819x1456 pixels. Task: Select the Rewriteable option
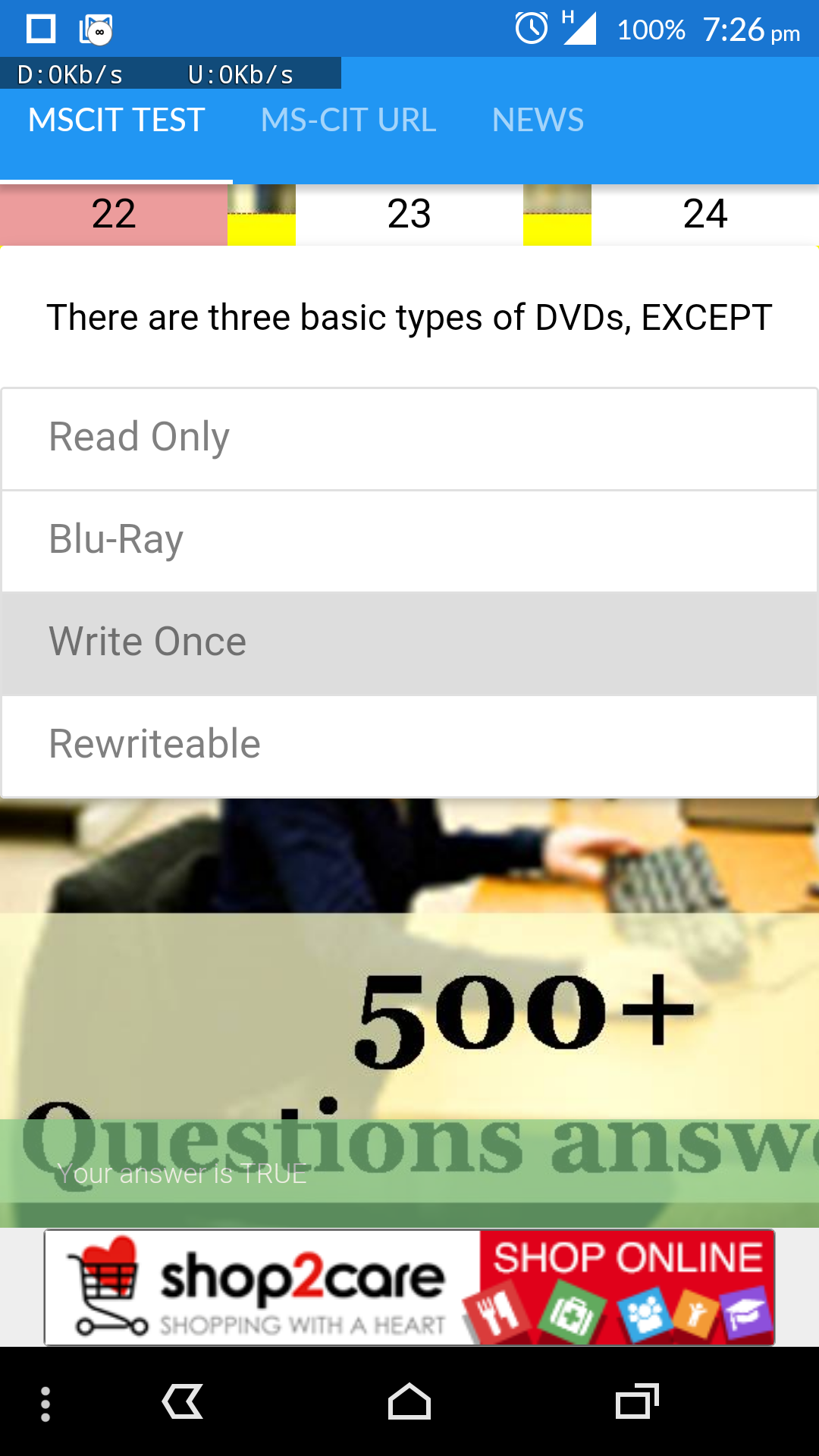[409, 746]
